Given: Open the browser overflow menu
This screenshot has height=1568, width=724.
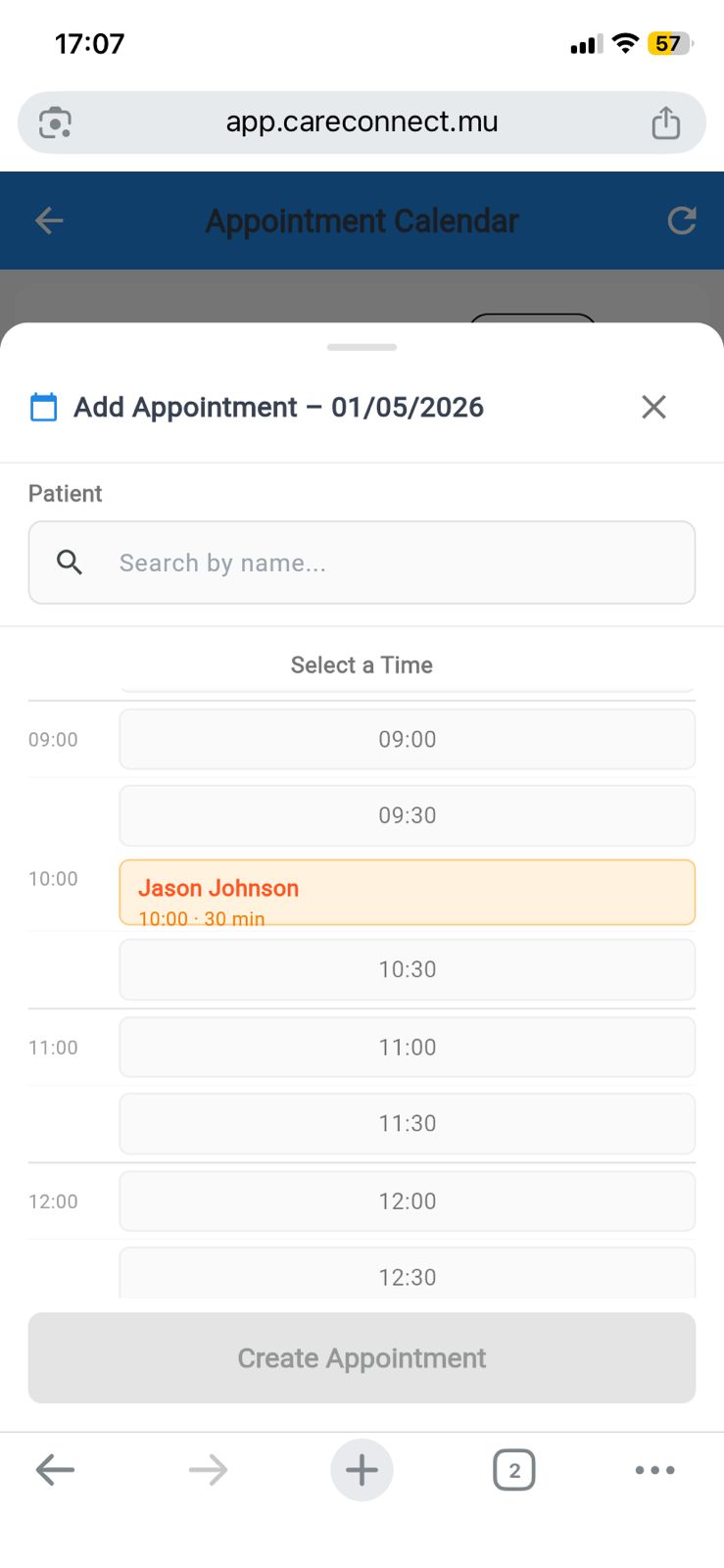Looking at the screenshot, I should tap(654, 1469).
